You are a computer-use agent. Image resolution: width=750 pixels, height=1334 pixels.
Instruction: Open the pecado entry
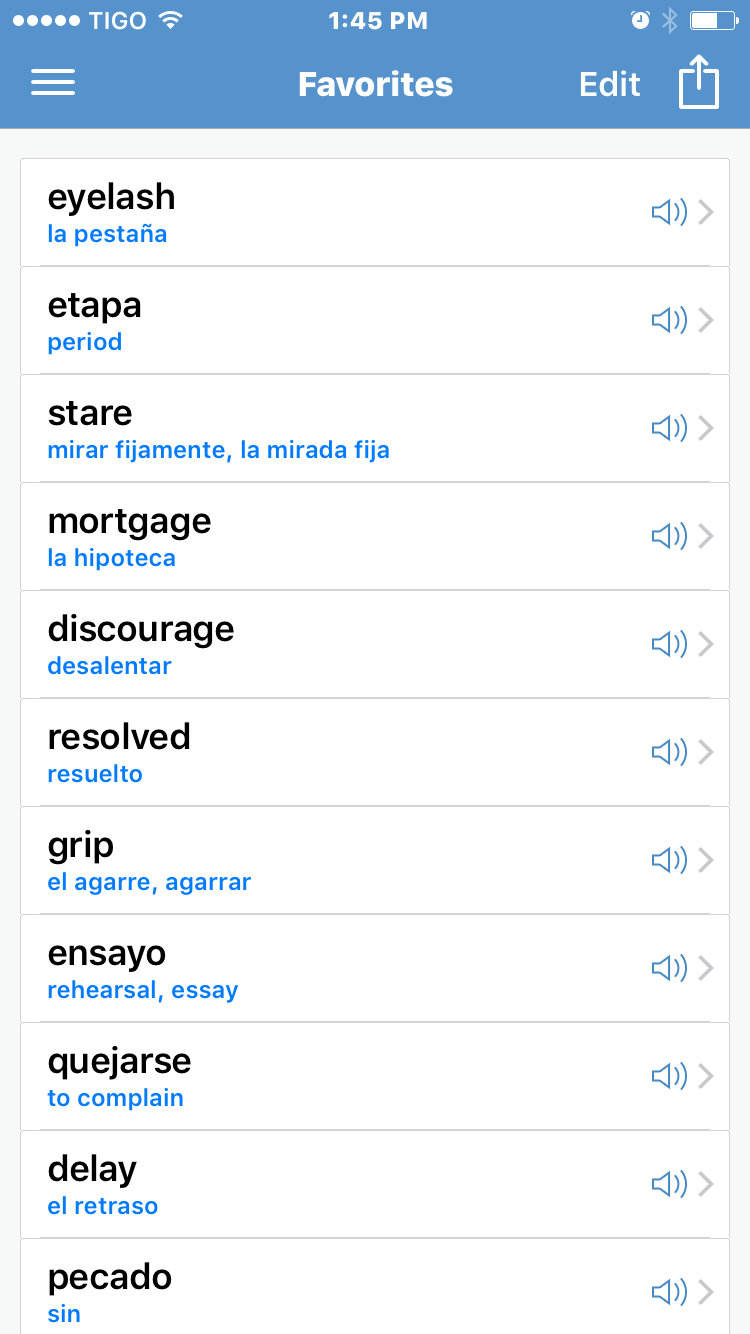375,1286
